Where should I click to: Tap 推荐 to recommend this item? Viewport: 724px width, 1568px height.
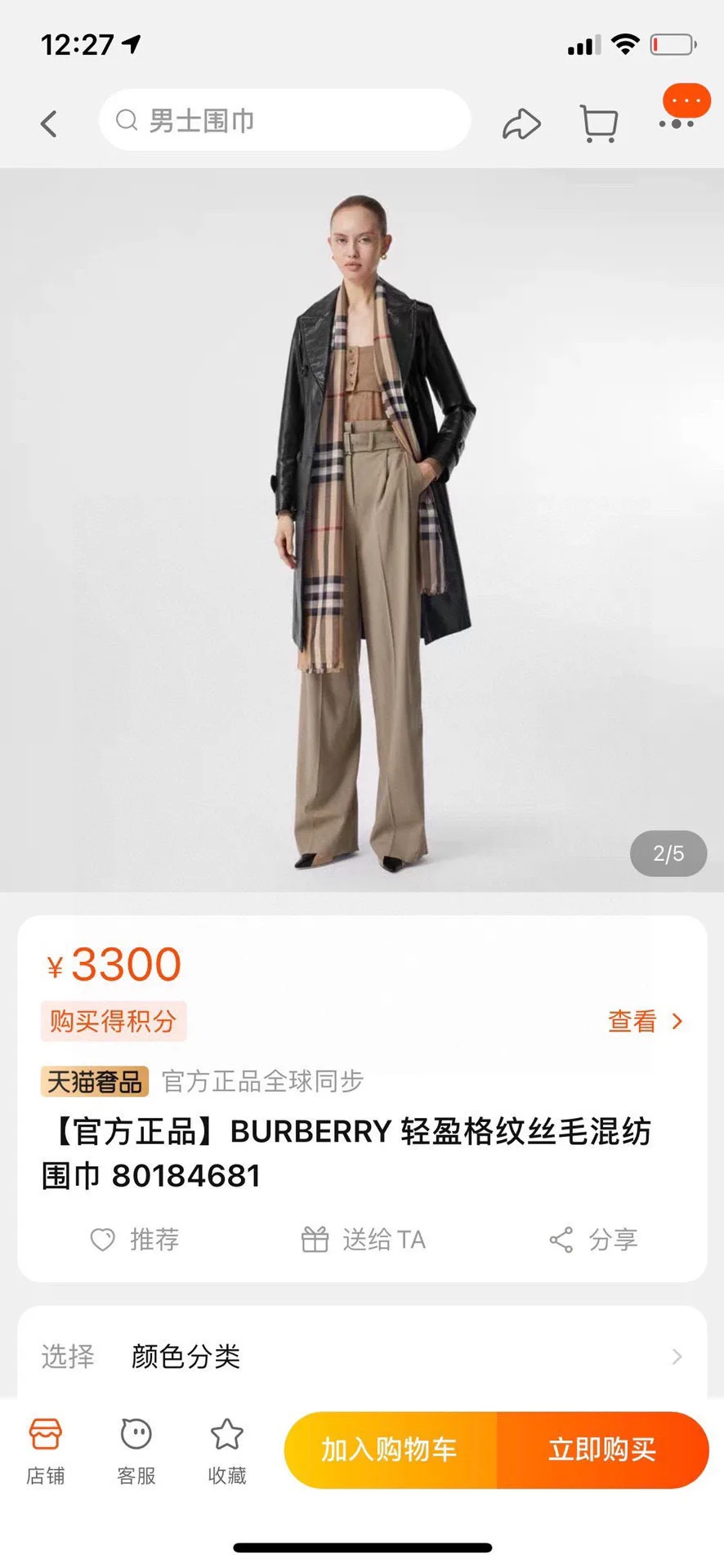(x=135, y=1240)
